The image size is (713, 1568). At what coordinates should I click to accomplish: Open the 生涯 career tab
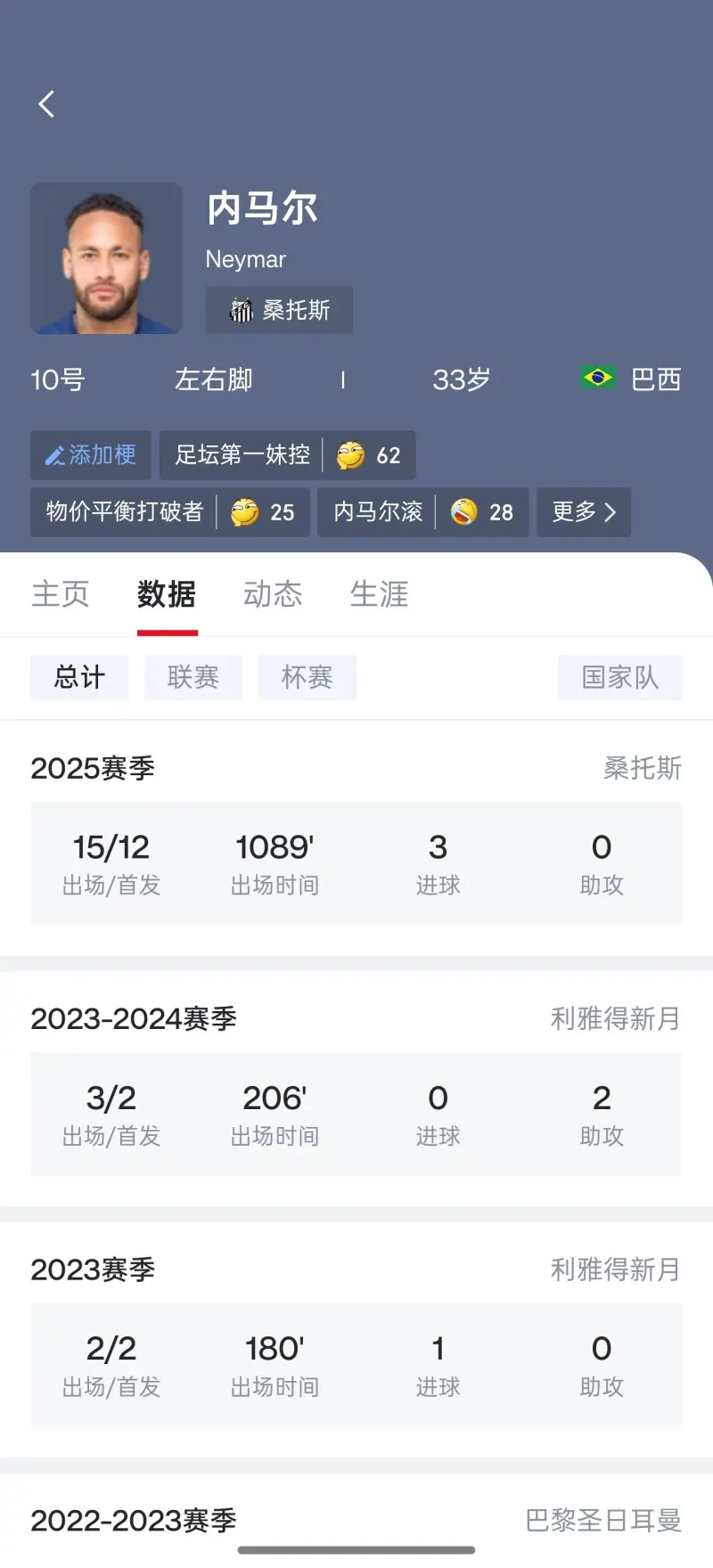tap(379, 594)
